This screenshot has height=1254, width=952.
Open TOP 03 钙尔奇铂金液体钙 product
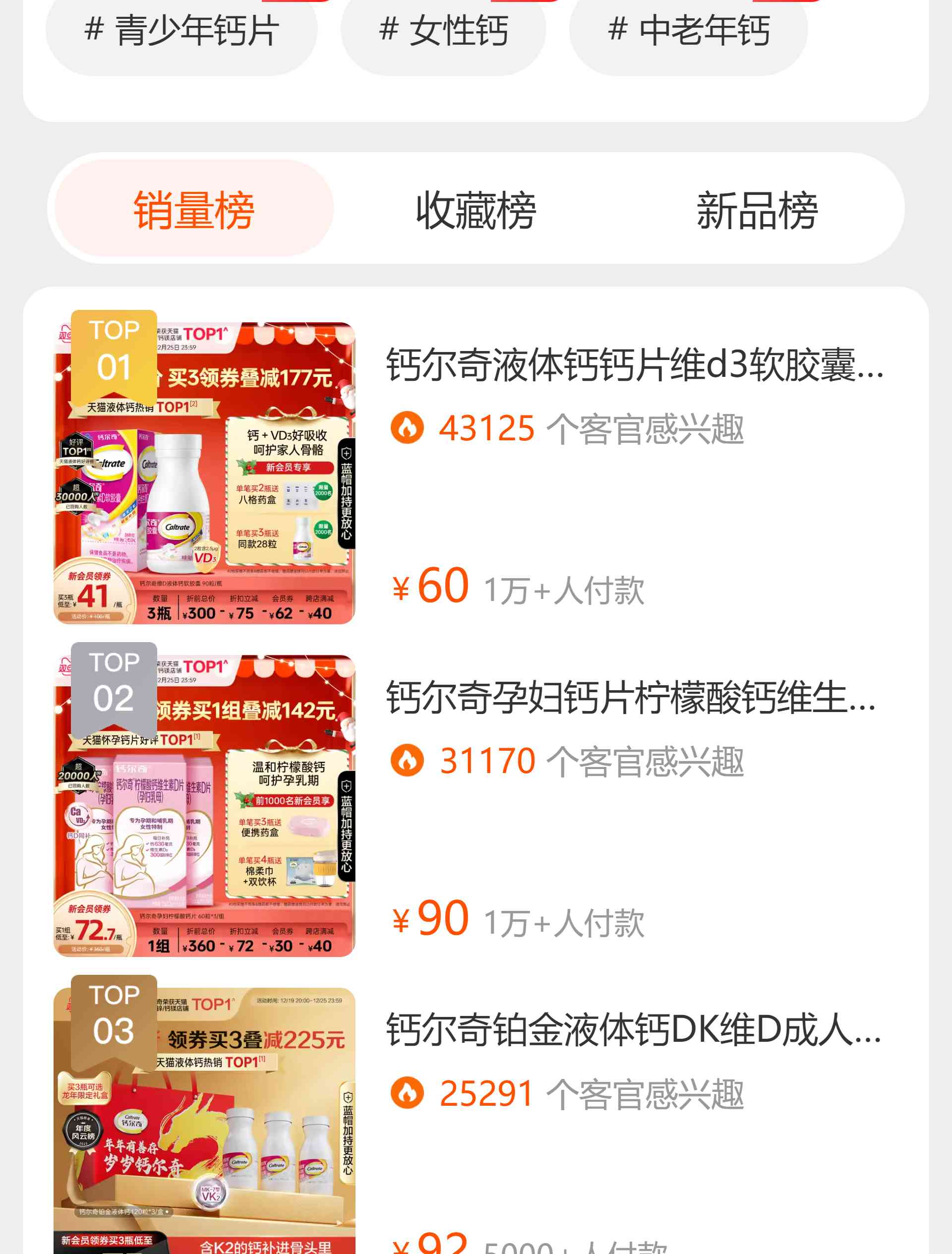(633, 1029)
